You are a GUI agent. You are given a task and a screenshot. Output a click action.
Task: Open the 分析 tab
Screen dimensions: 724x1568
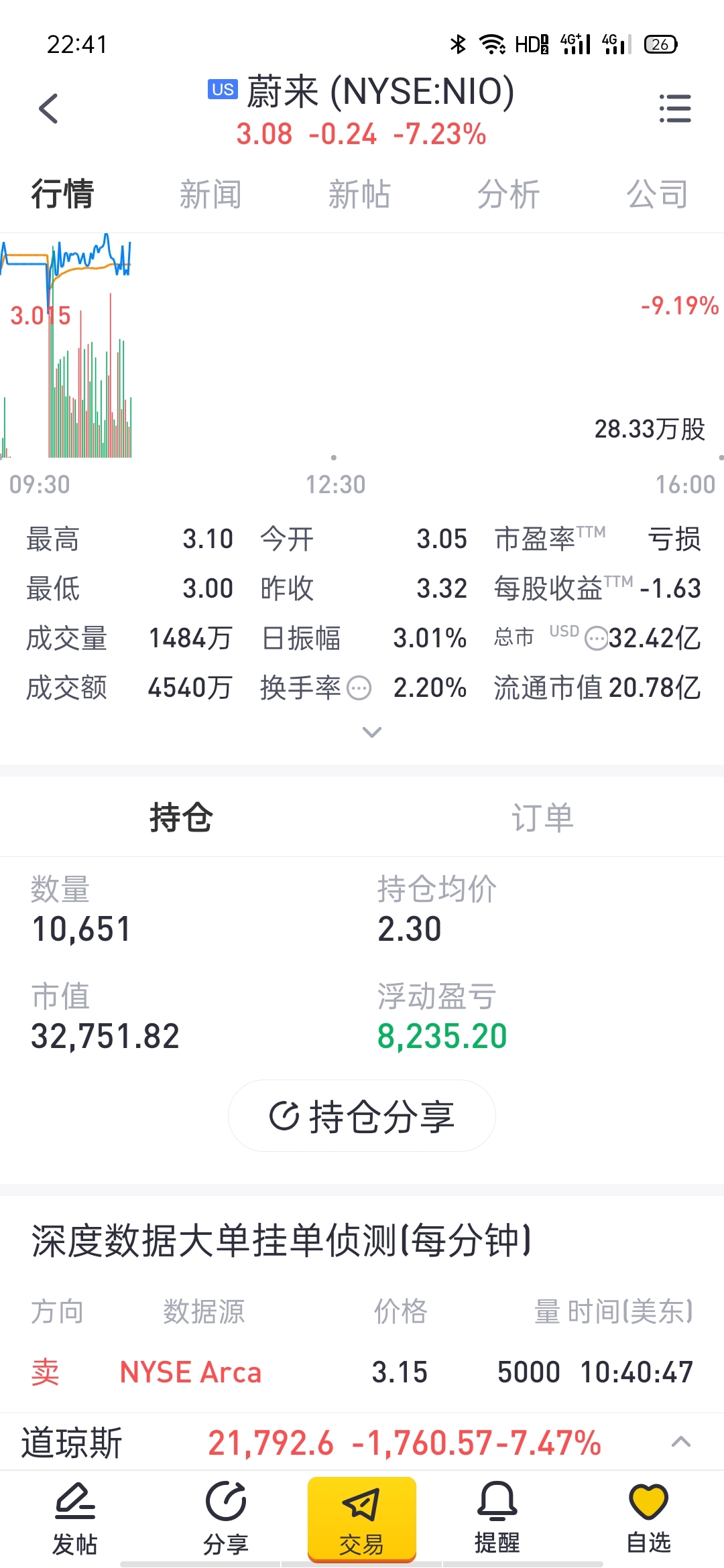point(508,194)
